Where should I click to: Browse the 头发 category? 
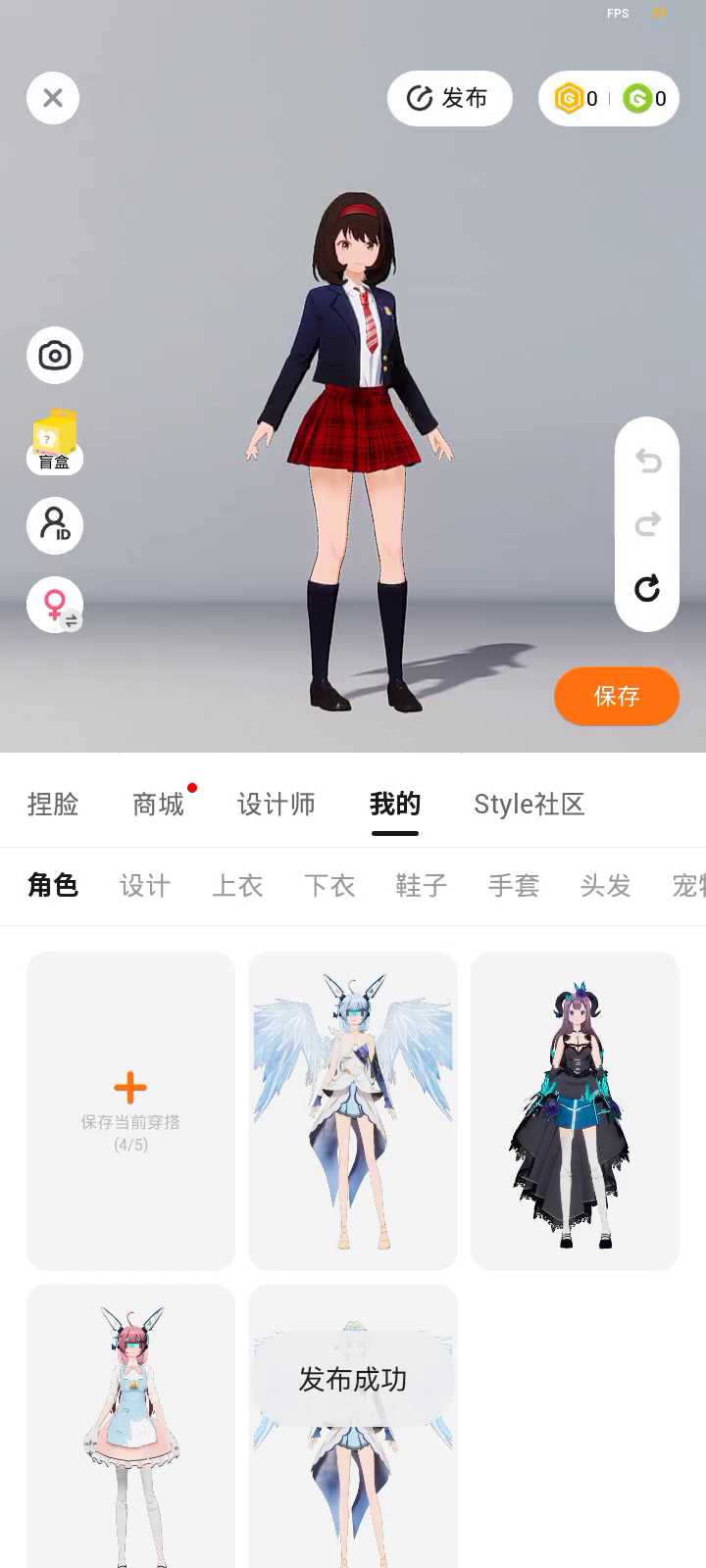(x=605, y=886)
